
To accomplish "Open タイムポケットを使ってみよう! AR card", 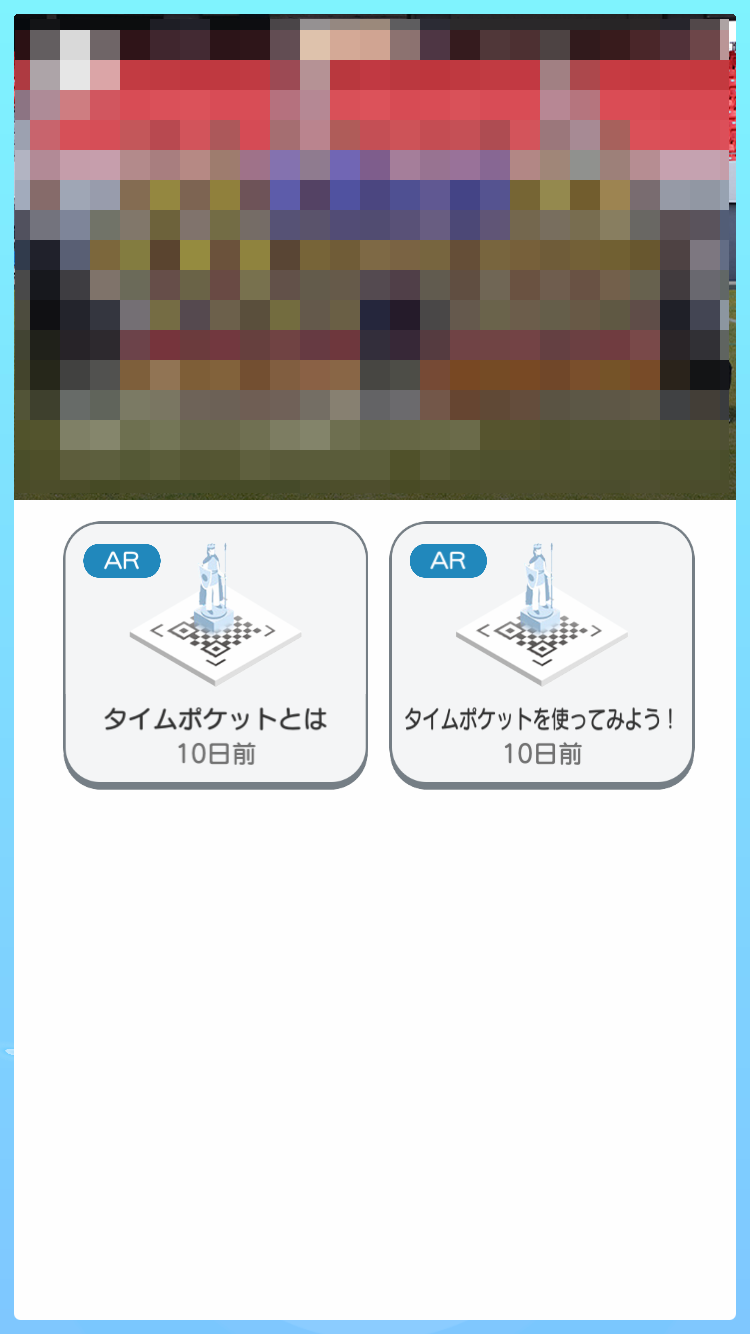I will (x=541, y=653).
